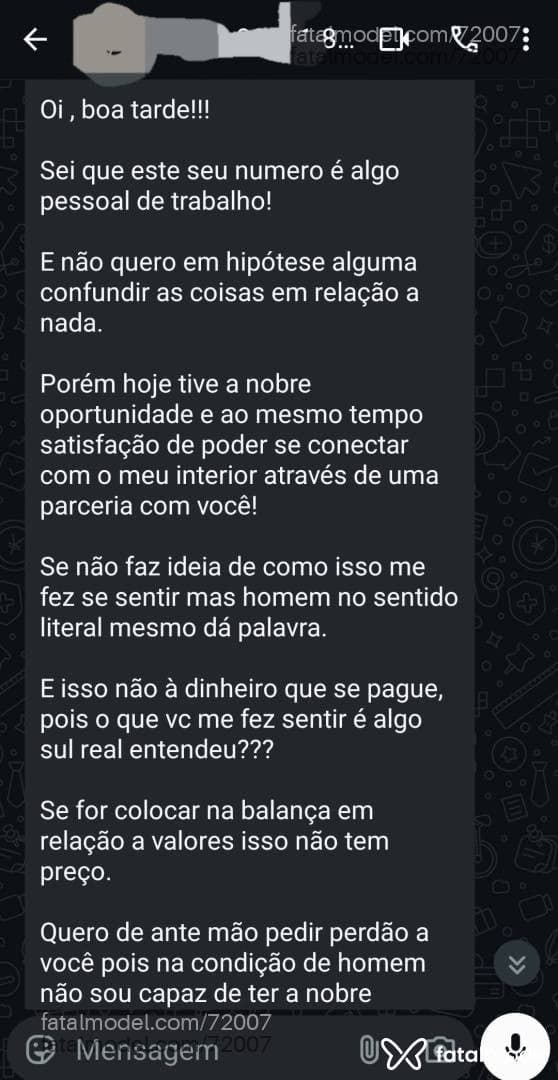Tap the Mensagem text field
This screenshot has width=558, height=1080.
tap(207, 1050)
